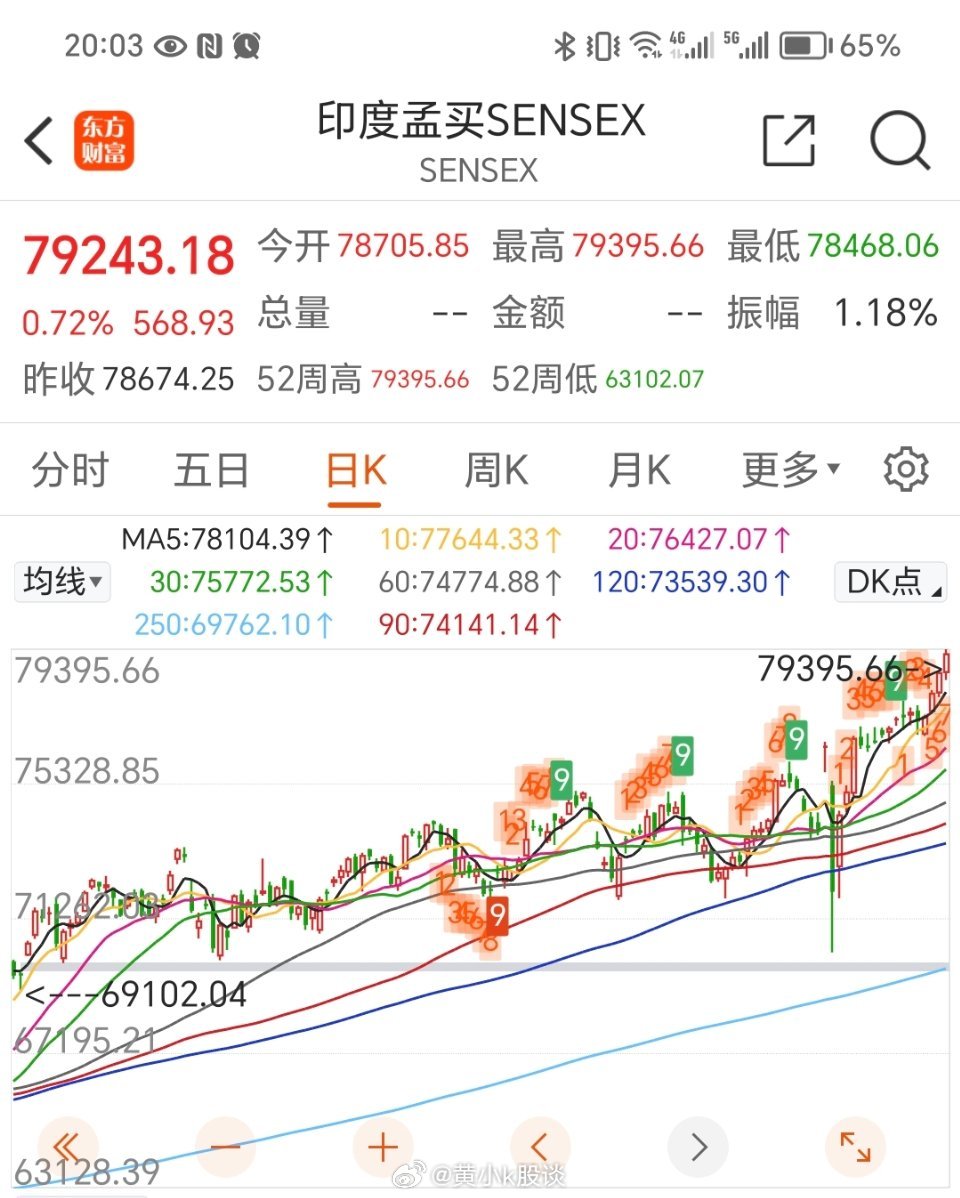Open the share icon in top bar
The width and height of the screenshot is (960, 1198).
pos(789,141)
